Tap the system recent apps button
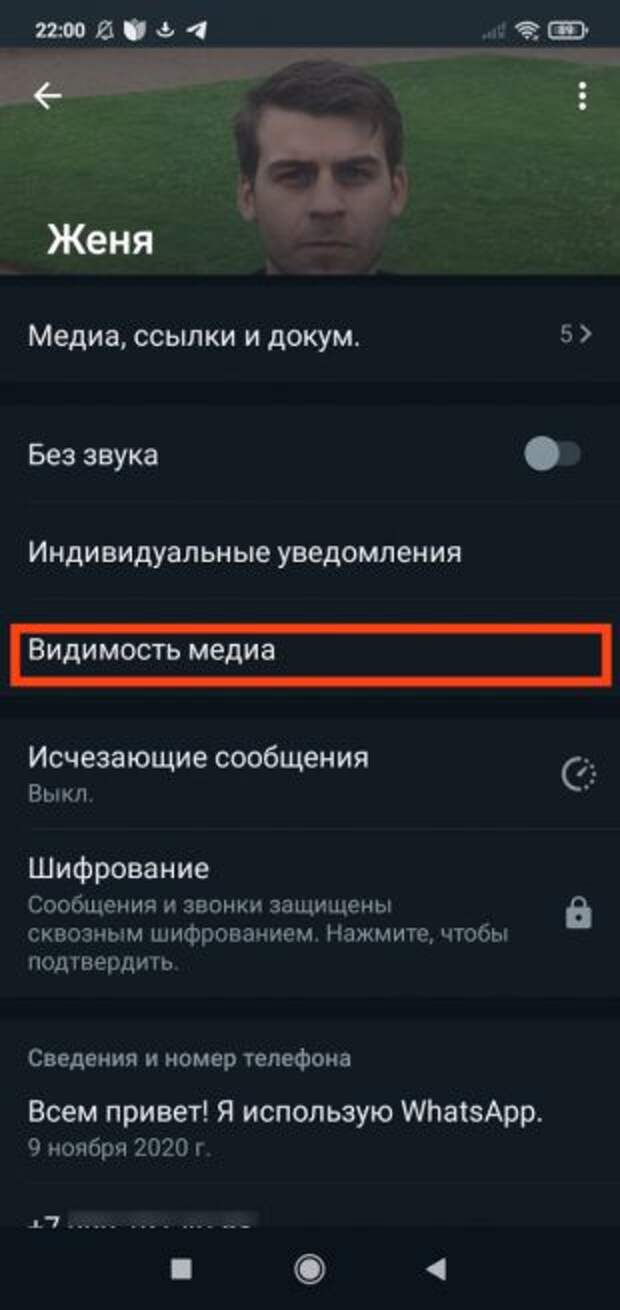 tap(181, 1269)
